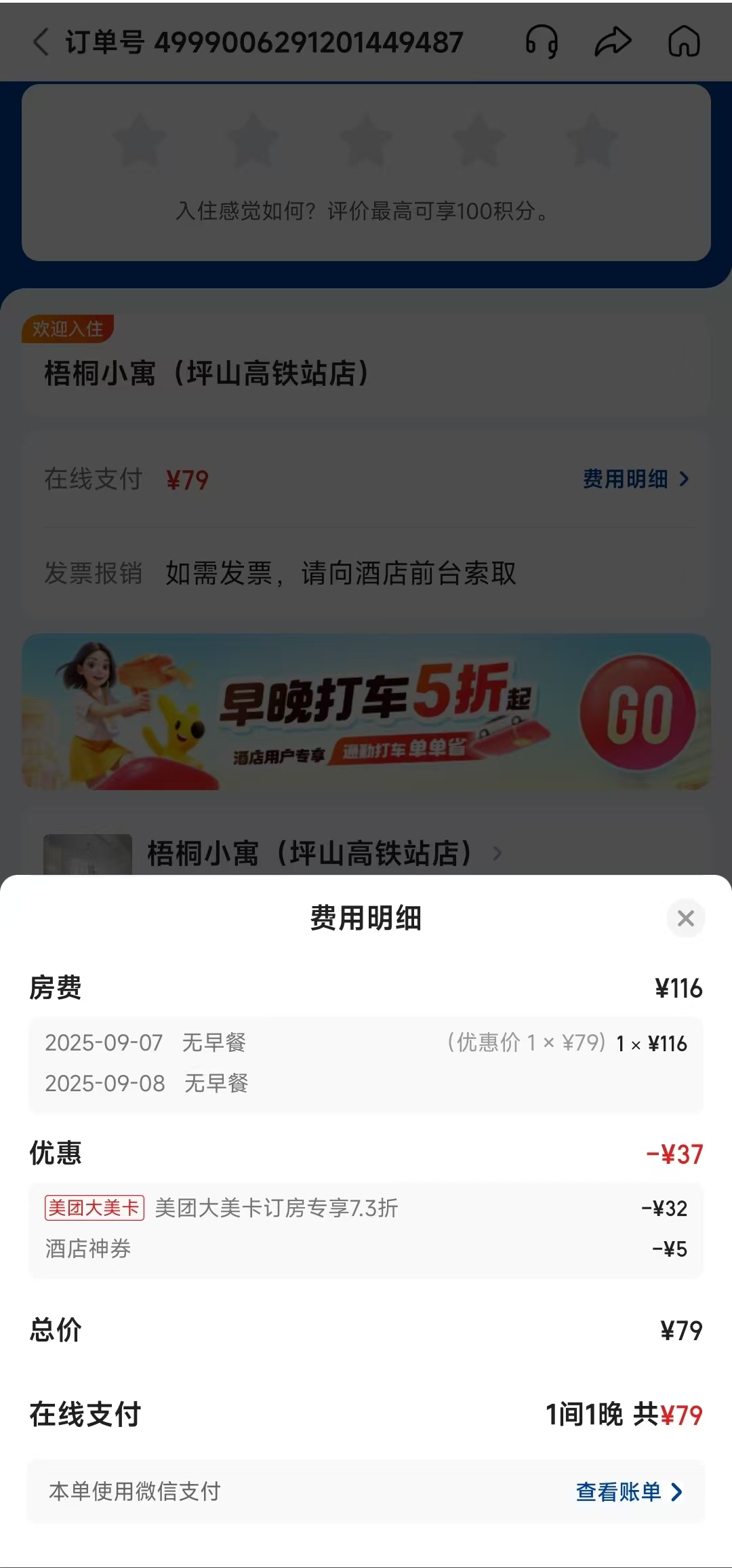Close the 费用明细 panel
Viewport: 732px width, 1568px height.
(x=685, y=918)
